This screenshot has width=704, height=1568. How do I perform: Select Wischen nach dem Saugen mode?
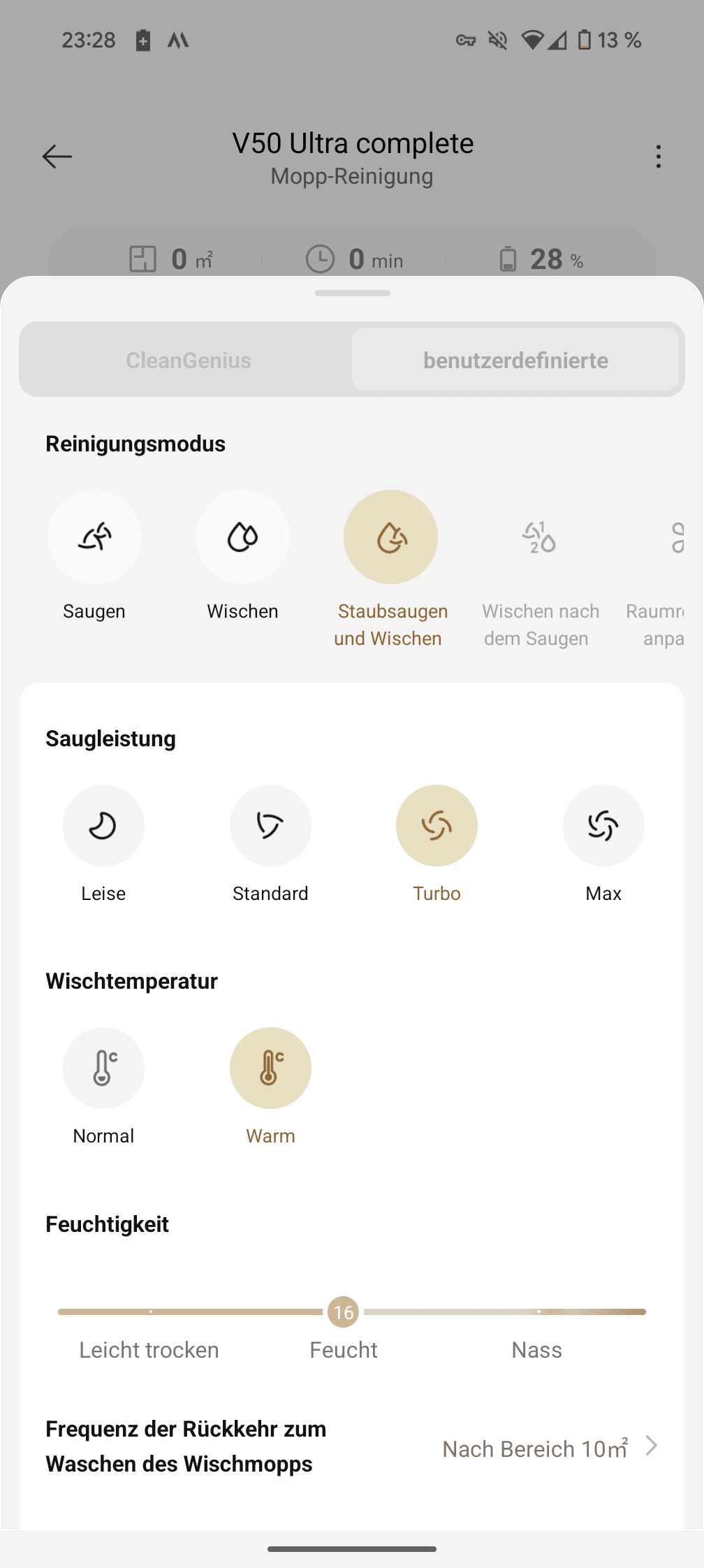point(539,537)
